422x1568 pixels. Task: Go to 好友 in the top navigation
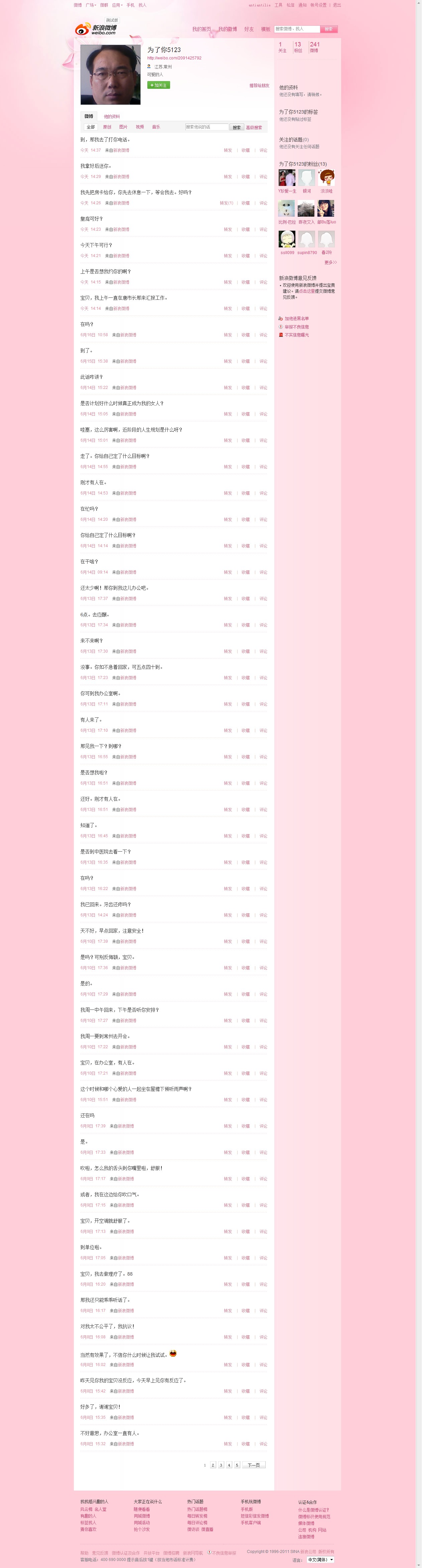point(249,29)
